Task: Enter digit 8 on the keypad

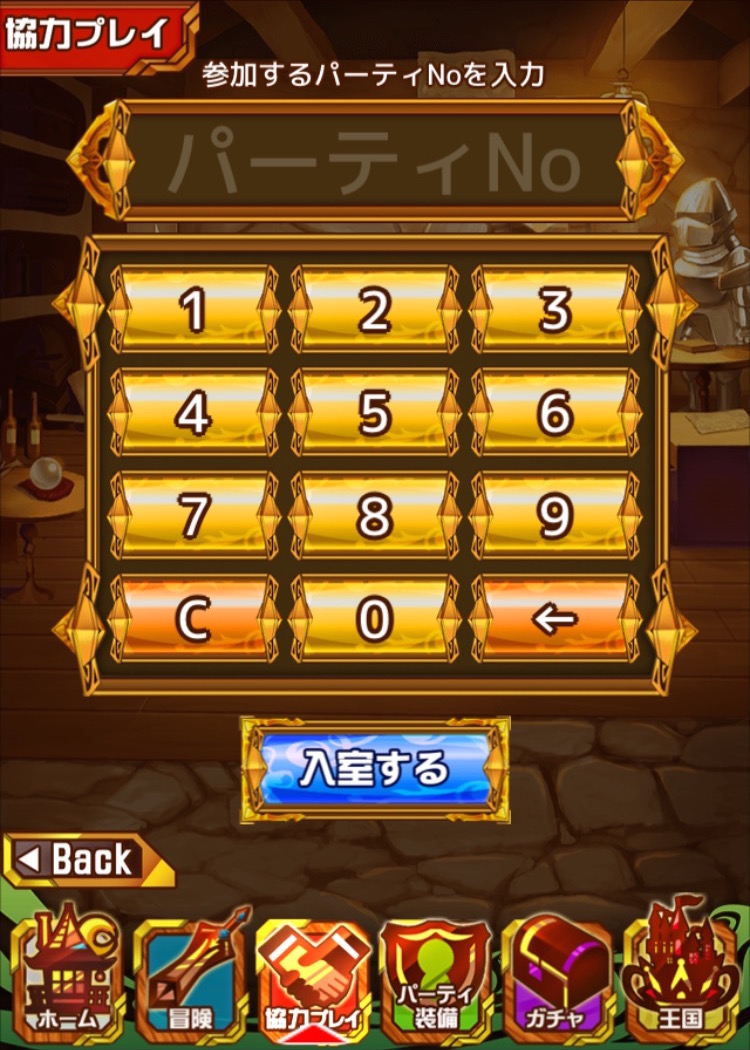Action: pos(375,515)
